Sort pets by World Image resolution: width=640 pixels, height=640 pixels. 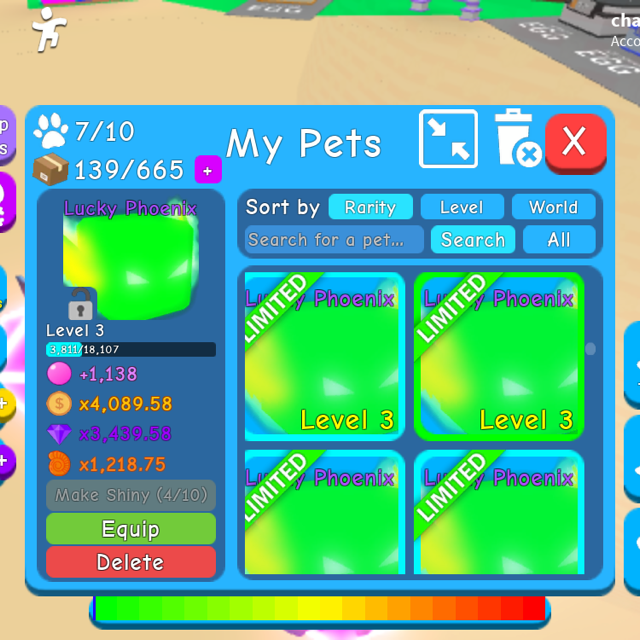[x=553, y=207]
